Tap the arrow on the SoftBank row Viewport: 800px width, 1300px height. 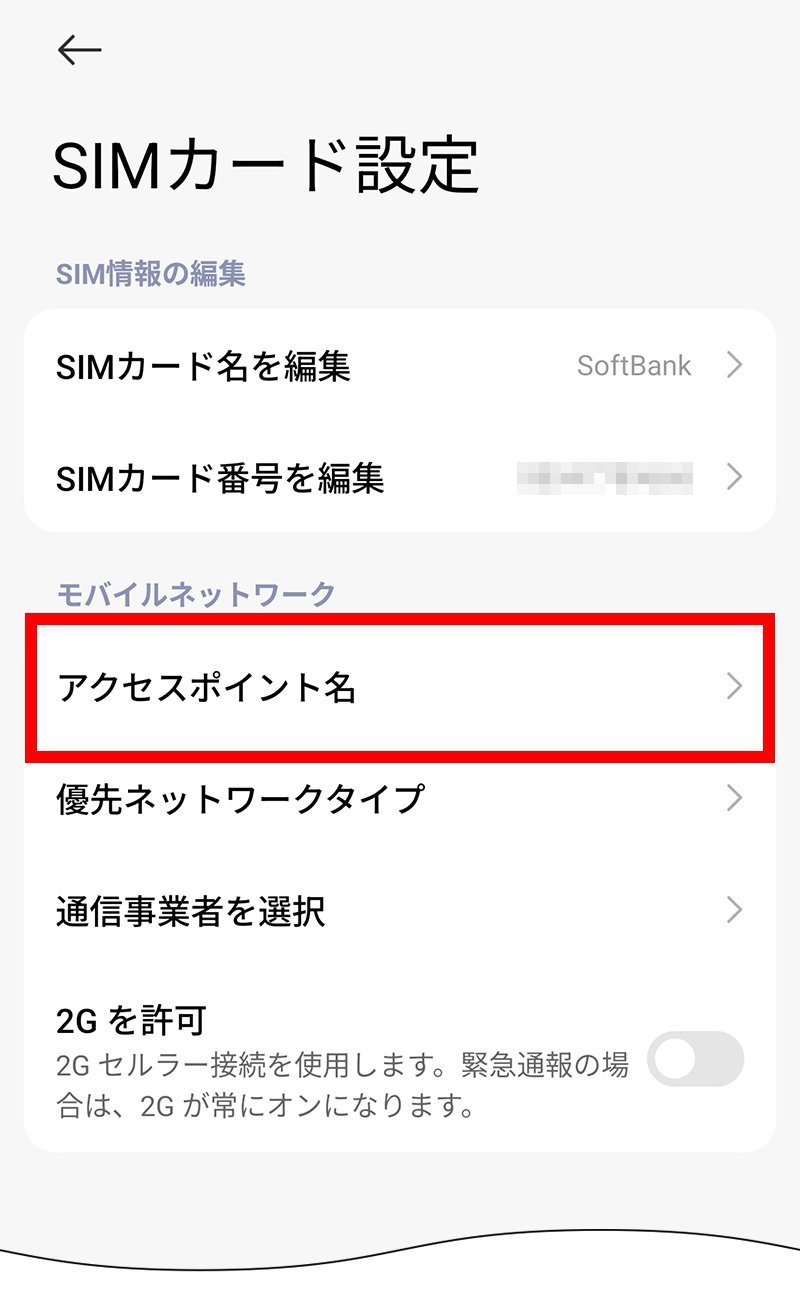click(735, 366)
